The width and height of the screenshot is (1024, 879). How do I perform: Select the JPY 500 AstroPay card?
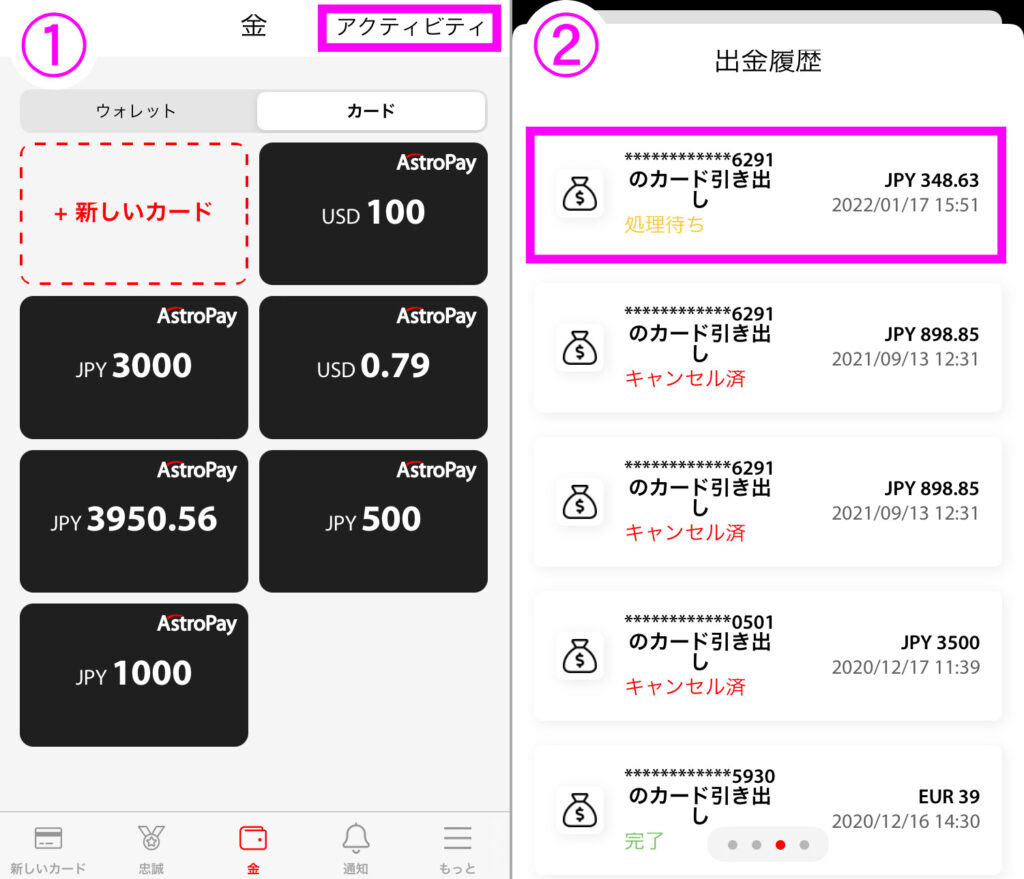click(x=373, y=520)
